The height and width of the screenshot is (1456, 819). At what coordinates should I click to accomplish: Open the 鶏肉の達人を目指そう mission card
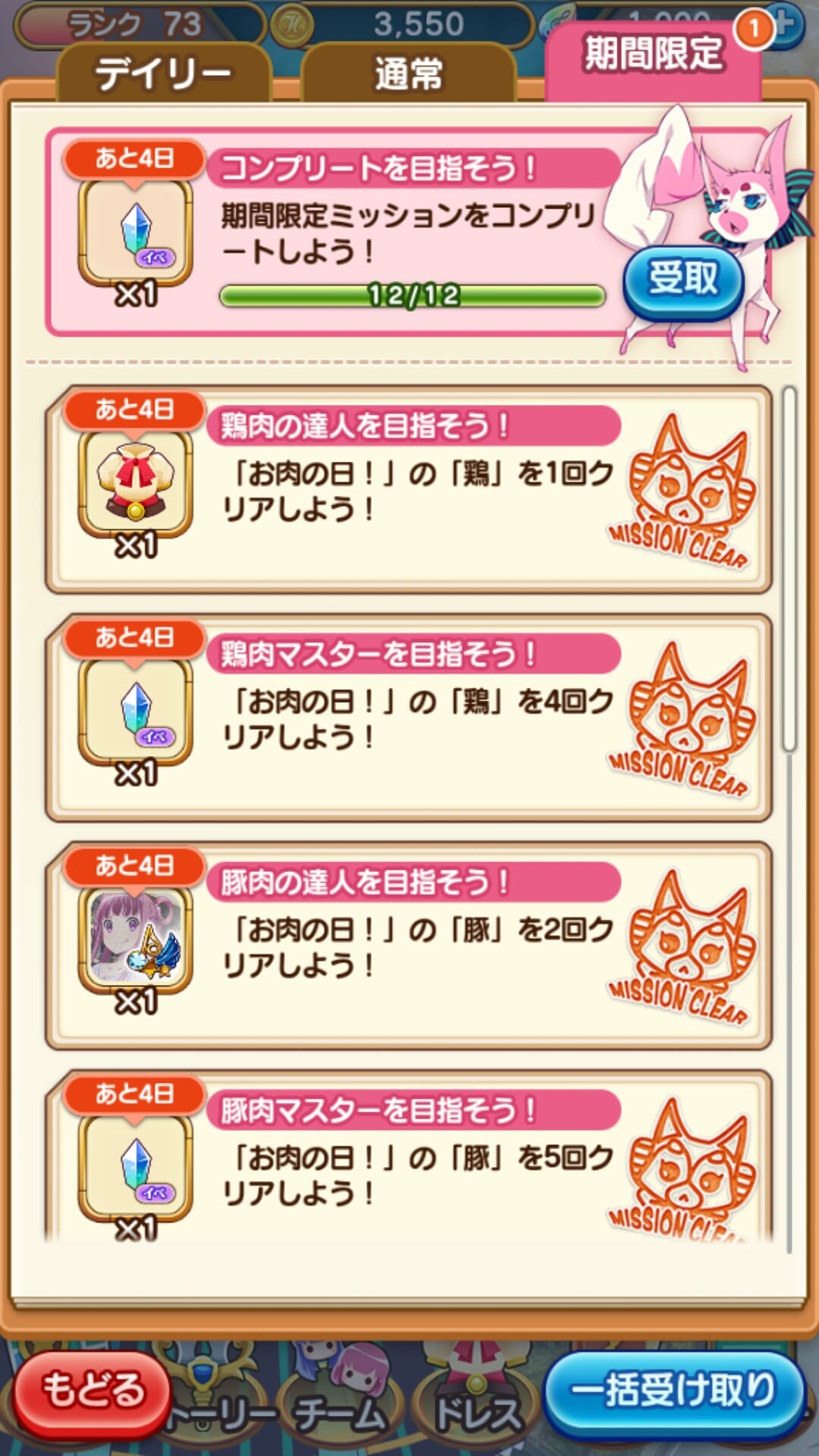pyautogui.click(x=409, y=490)
